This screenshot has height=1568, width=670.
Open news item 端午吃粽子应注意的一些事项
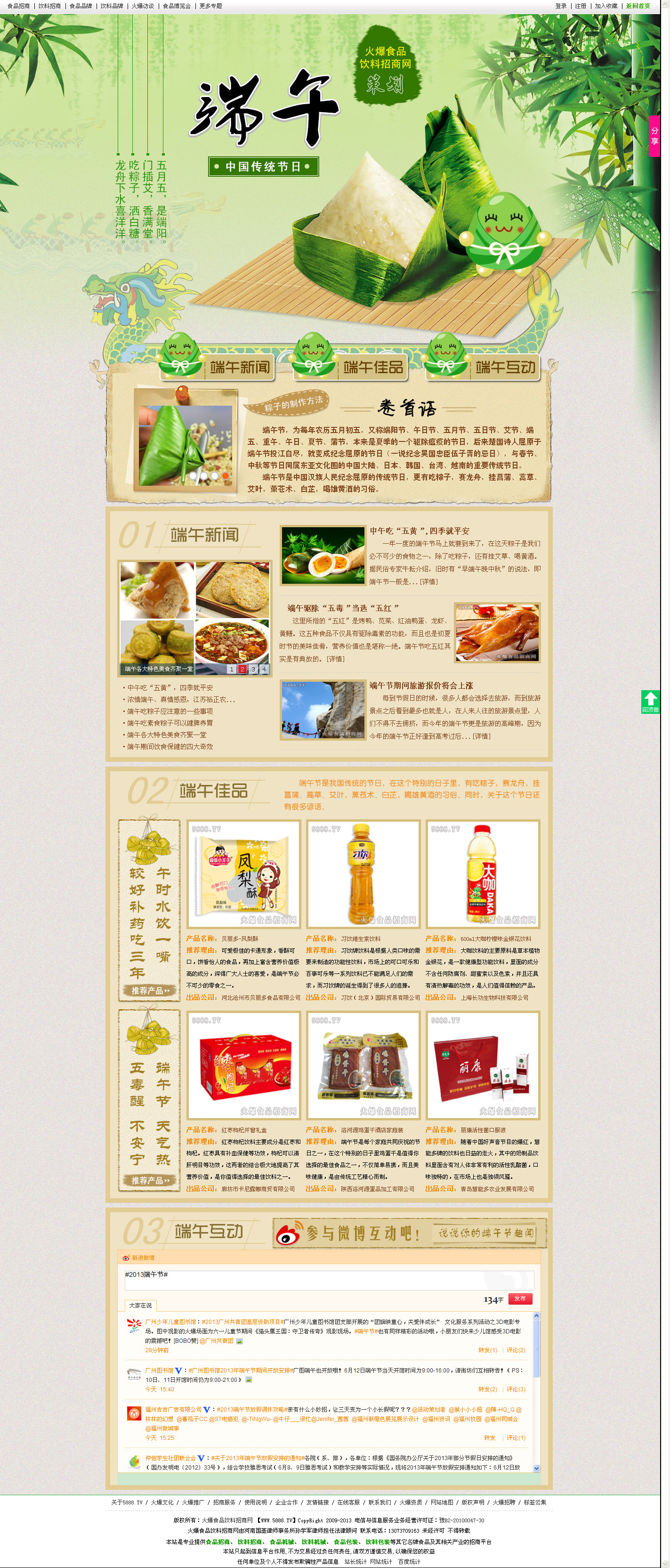tap(170, 711)
